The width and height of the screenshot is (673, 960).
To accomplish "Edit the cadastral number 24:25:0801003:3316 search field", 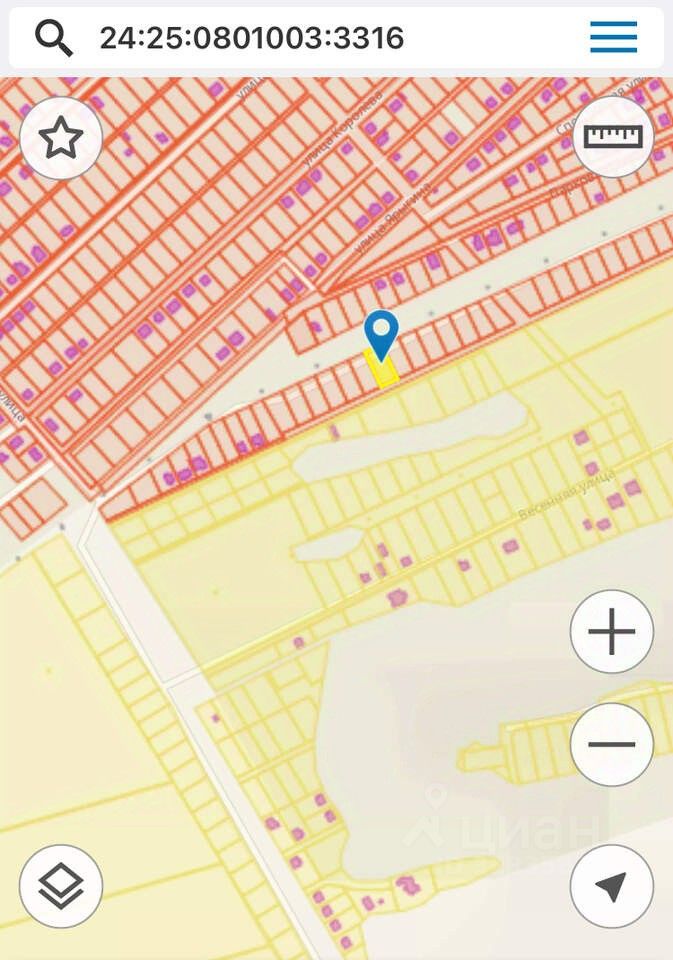I will coord(252,38).
